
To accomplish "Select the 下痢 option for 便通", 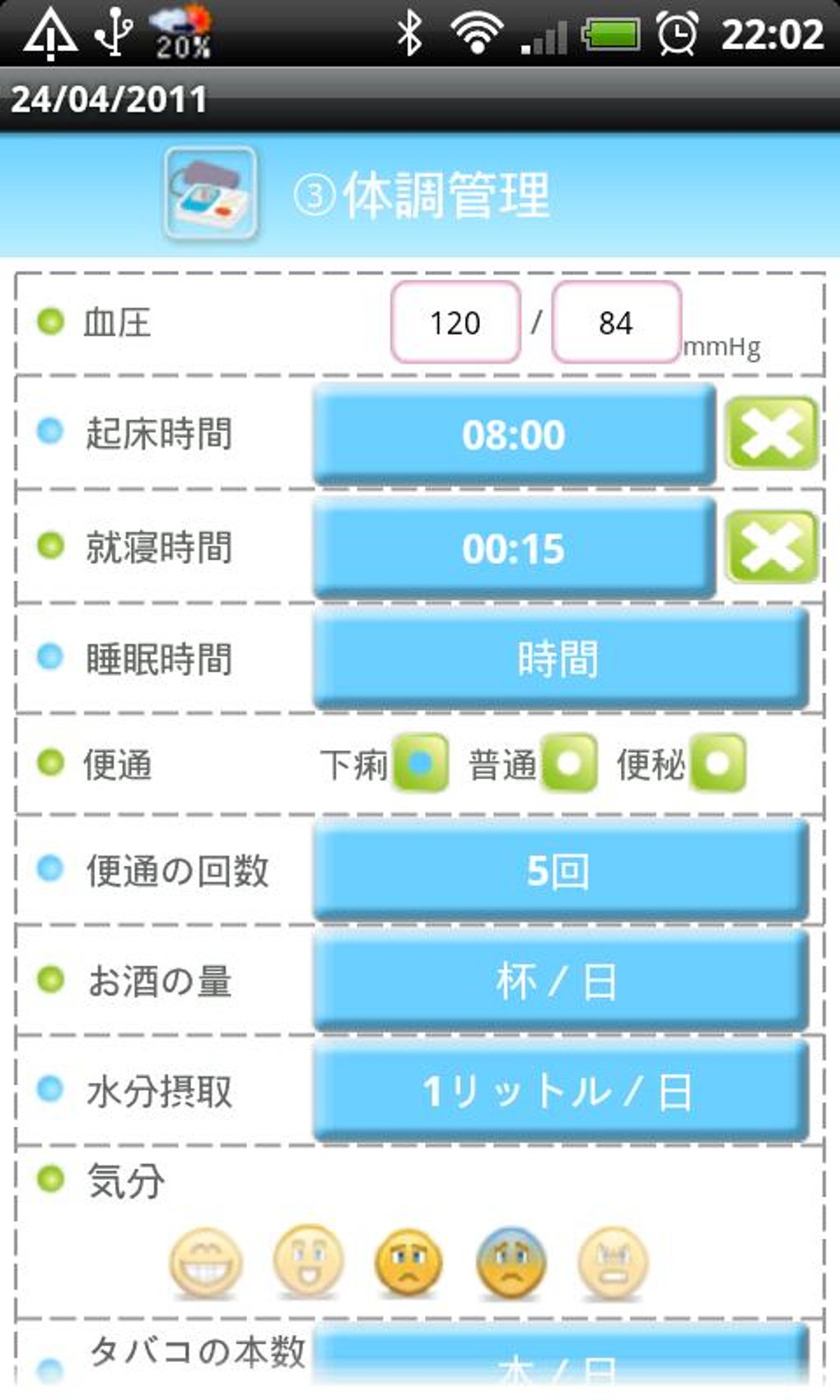I will coord(421,763).
